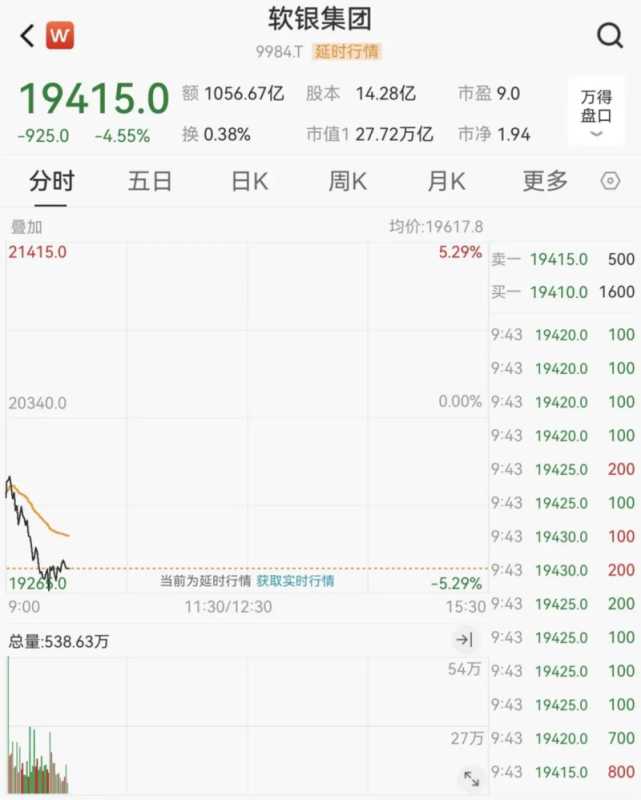The image size is (641, 800).
Task: Expand the 万得盘口 panel
Action: point(596,112)
